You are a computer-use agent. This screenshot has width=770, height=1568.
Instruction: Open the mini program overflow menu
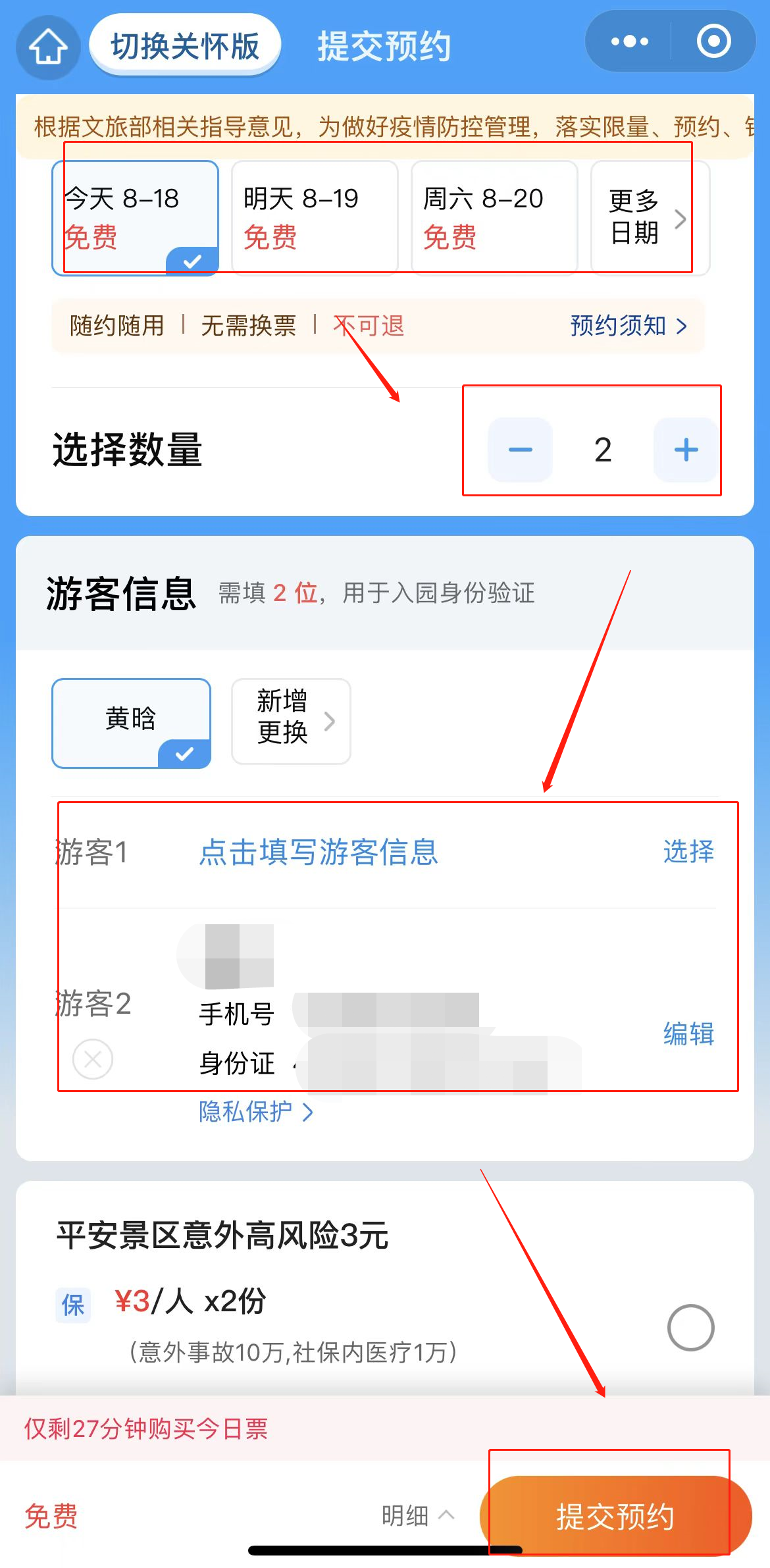pyautogui.click(x=629, y=41)
